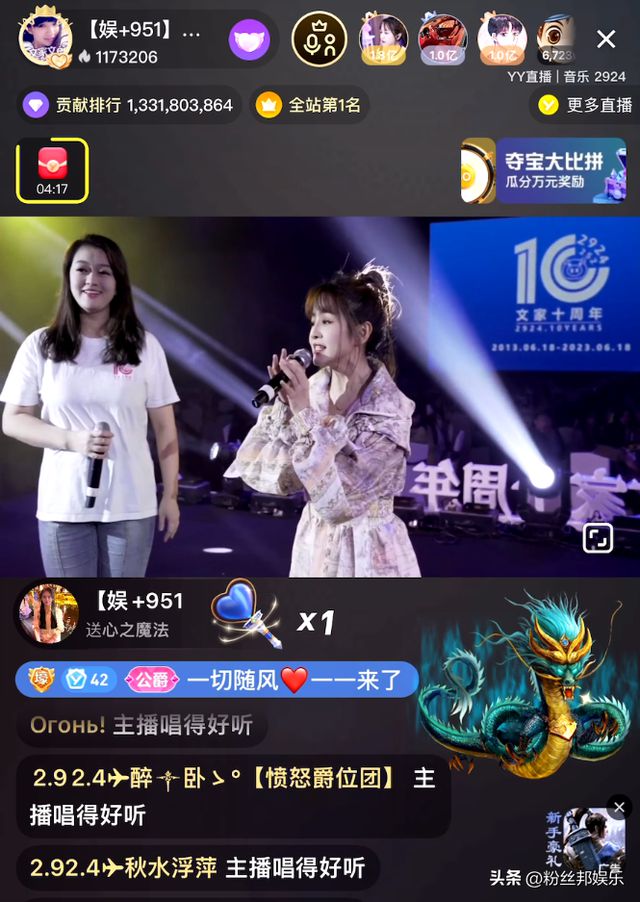Tap the purple follow heart button
Image resolution: width=640 pixels, height=902 pixels.
[x=249, y=40]
